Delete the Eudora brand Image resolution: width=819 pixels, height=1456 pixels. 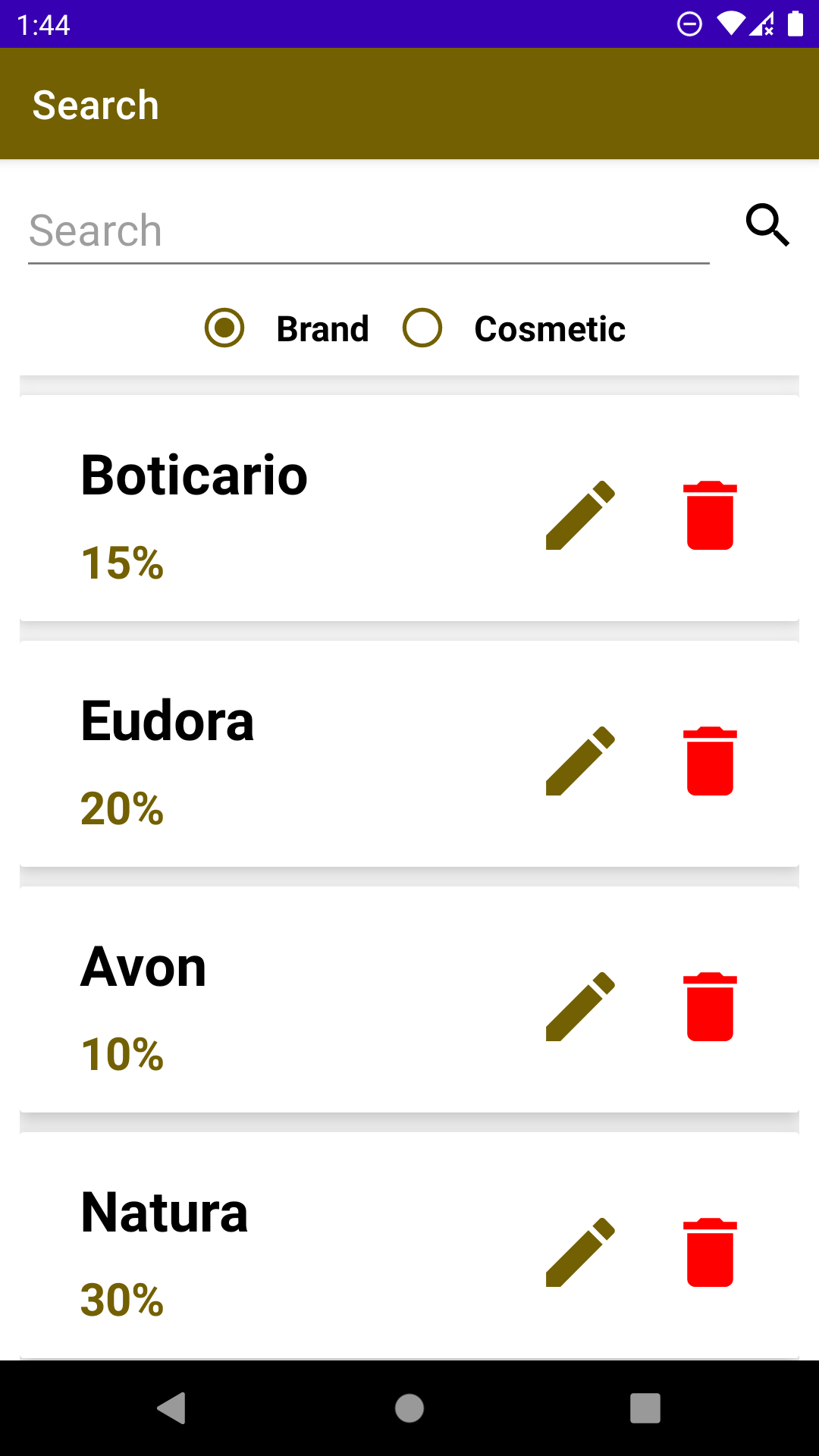710,761
